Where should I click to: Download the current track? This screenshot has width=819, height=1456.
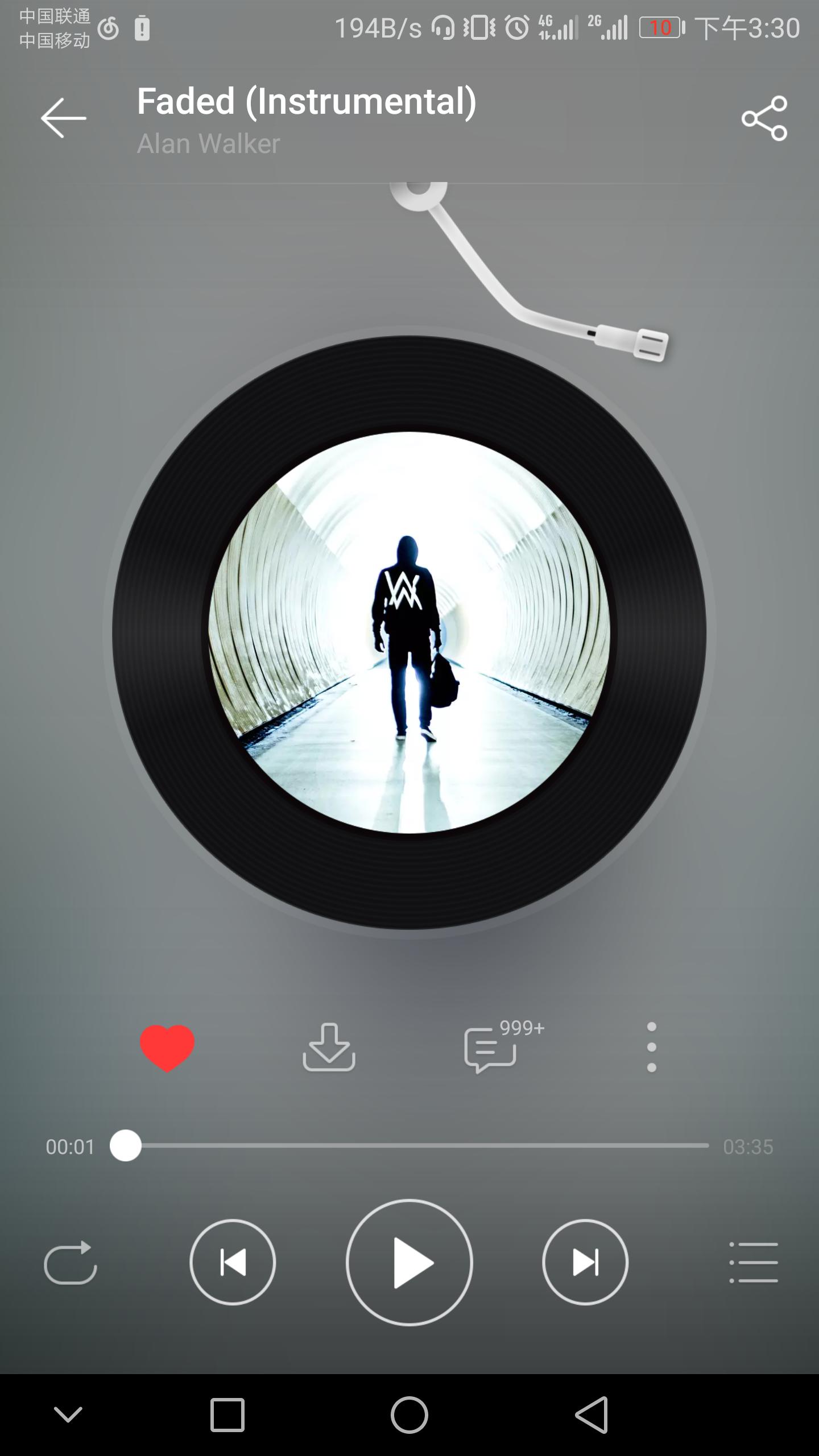(329, 1048)
